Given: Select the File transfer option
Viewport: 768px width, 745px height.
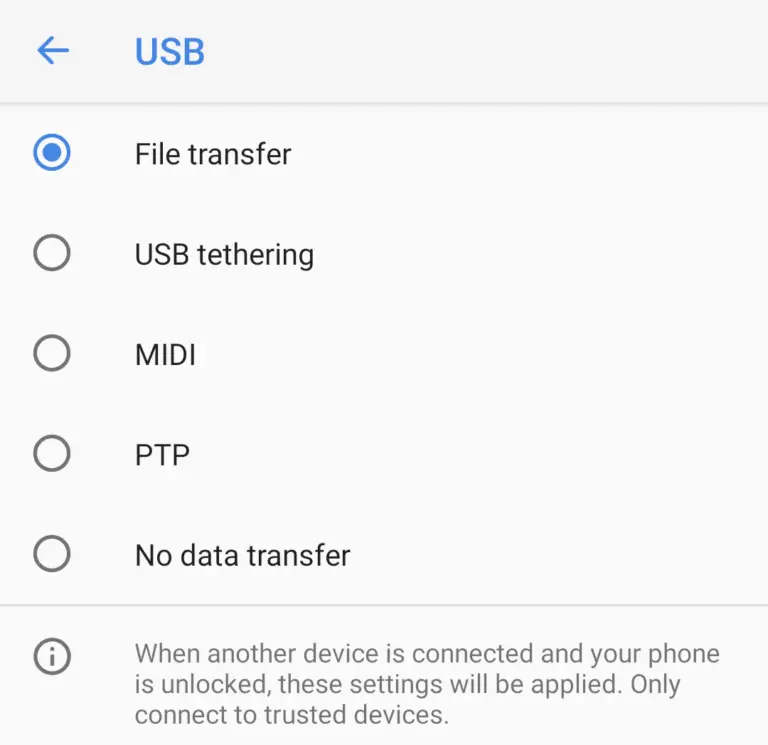Looking at the screenshot, I should 52,153.
